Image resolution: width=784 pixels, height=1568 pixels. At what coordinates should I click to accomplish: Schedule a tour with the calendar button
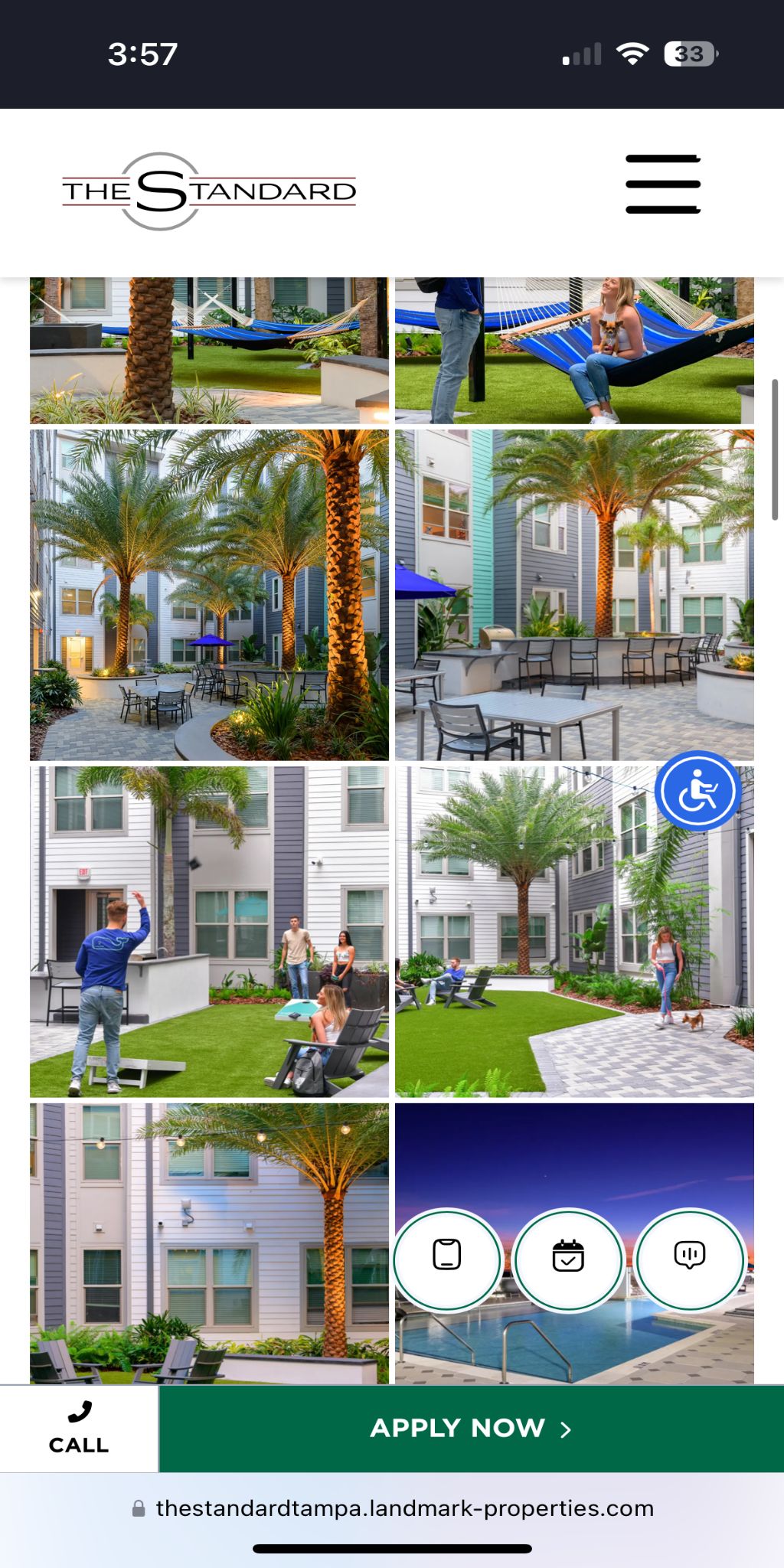pos(568,1258)
